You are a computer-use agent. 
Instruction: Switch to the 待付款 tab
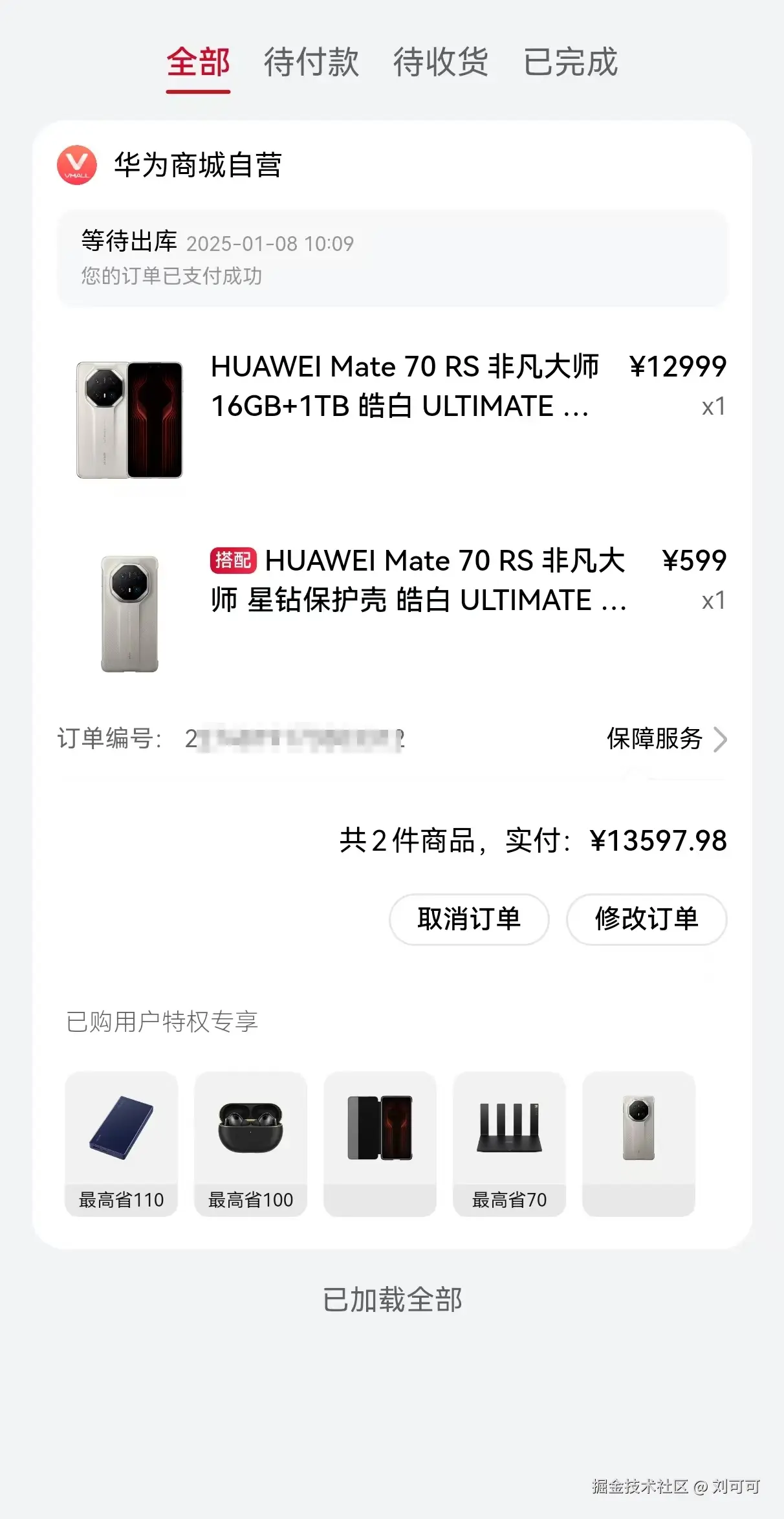click(310, 64)
